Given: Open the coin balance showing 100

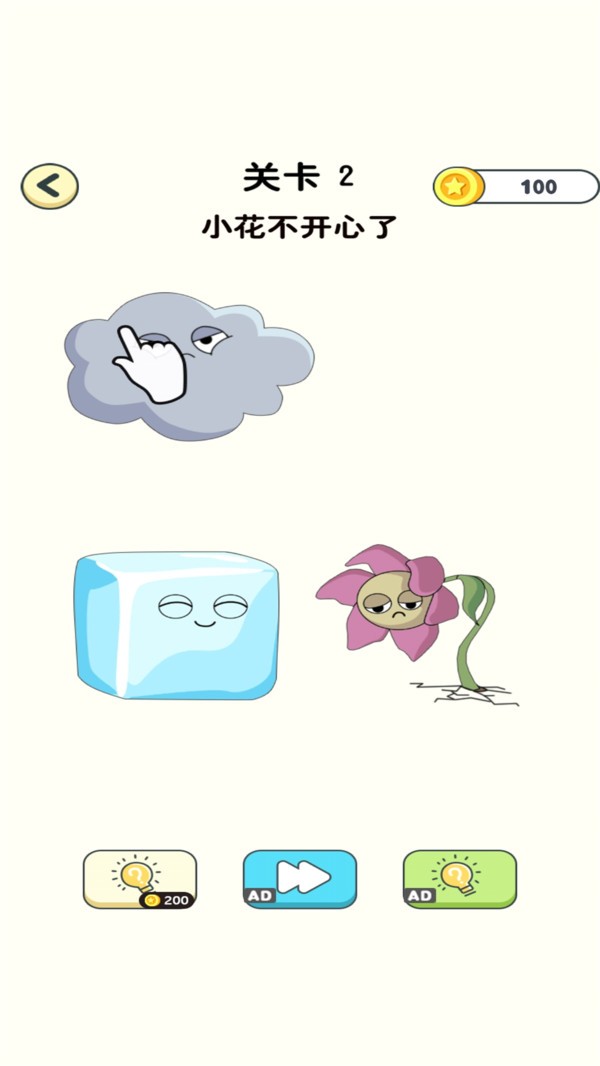Looking at the screenshot, I should 517,187.
